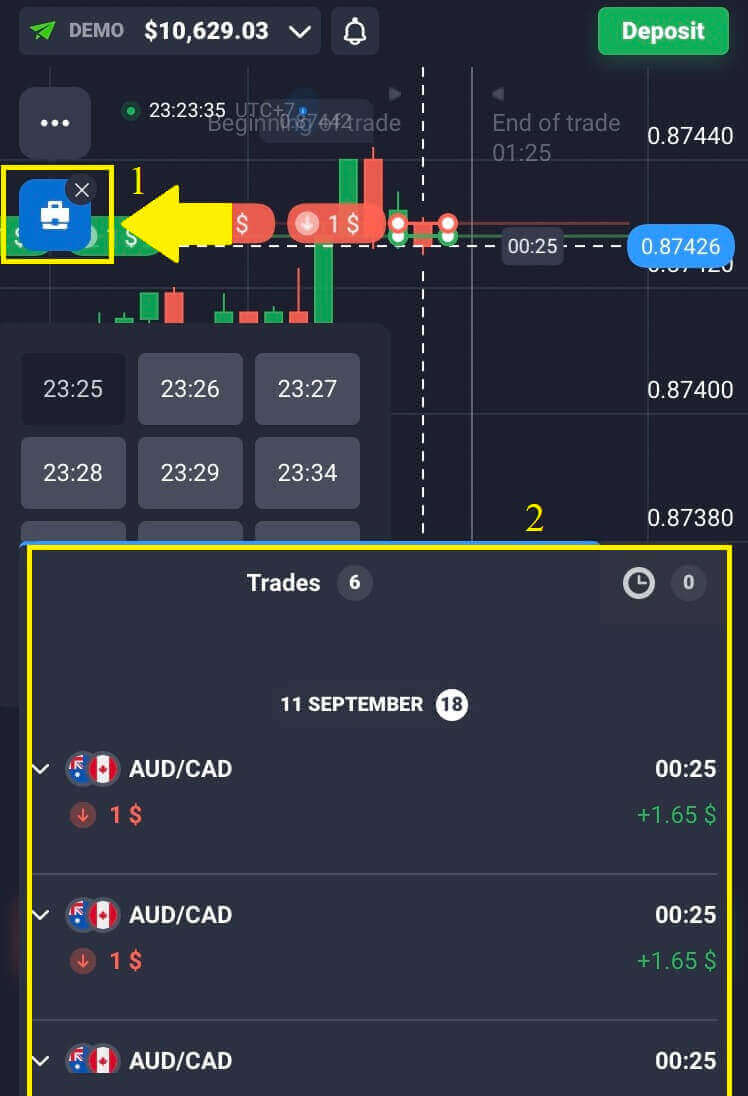The width and height of the screenshot is (748, 1096).
Task: Click the down-arrow icon on the first AUD/CAD trade
Action: pos(83,815)
